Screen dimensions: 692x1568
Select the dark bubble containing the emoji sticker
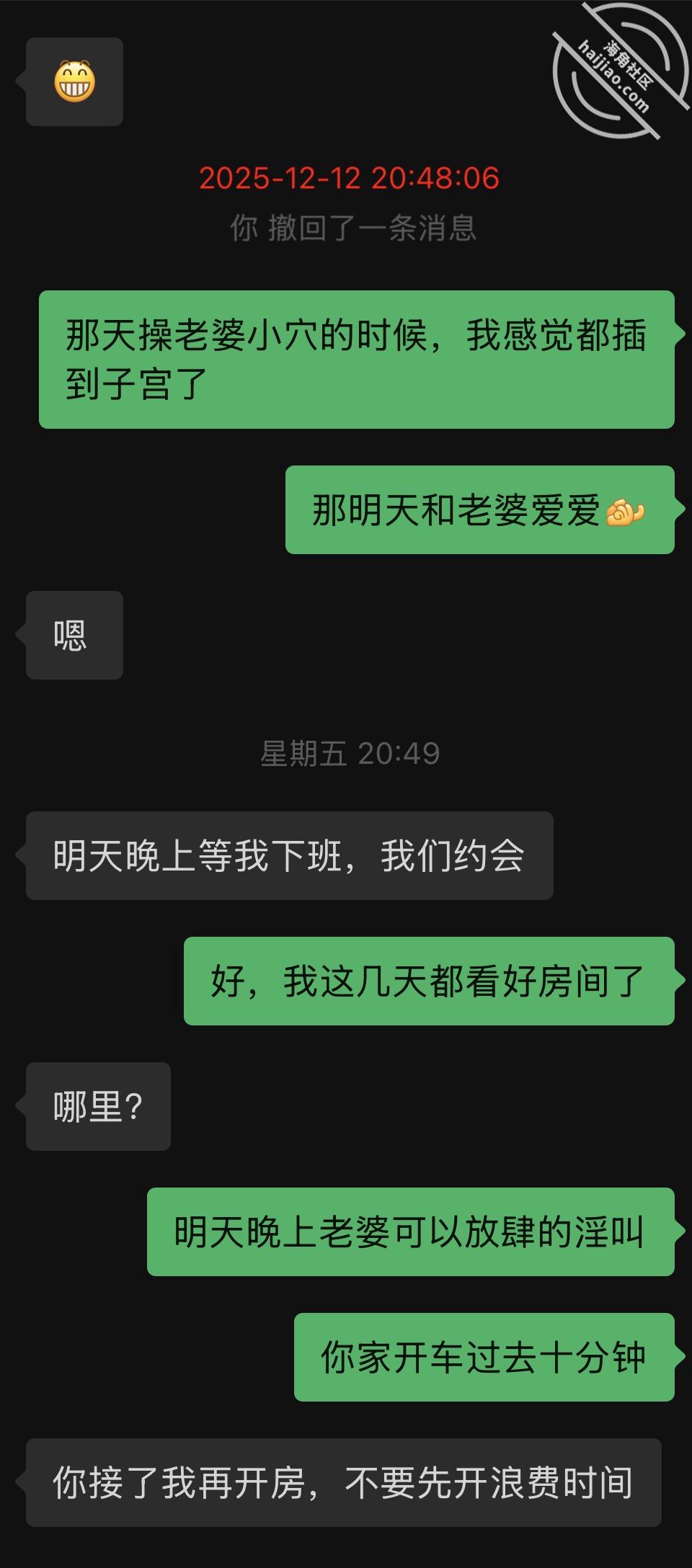coord(75,82)
